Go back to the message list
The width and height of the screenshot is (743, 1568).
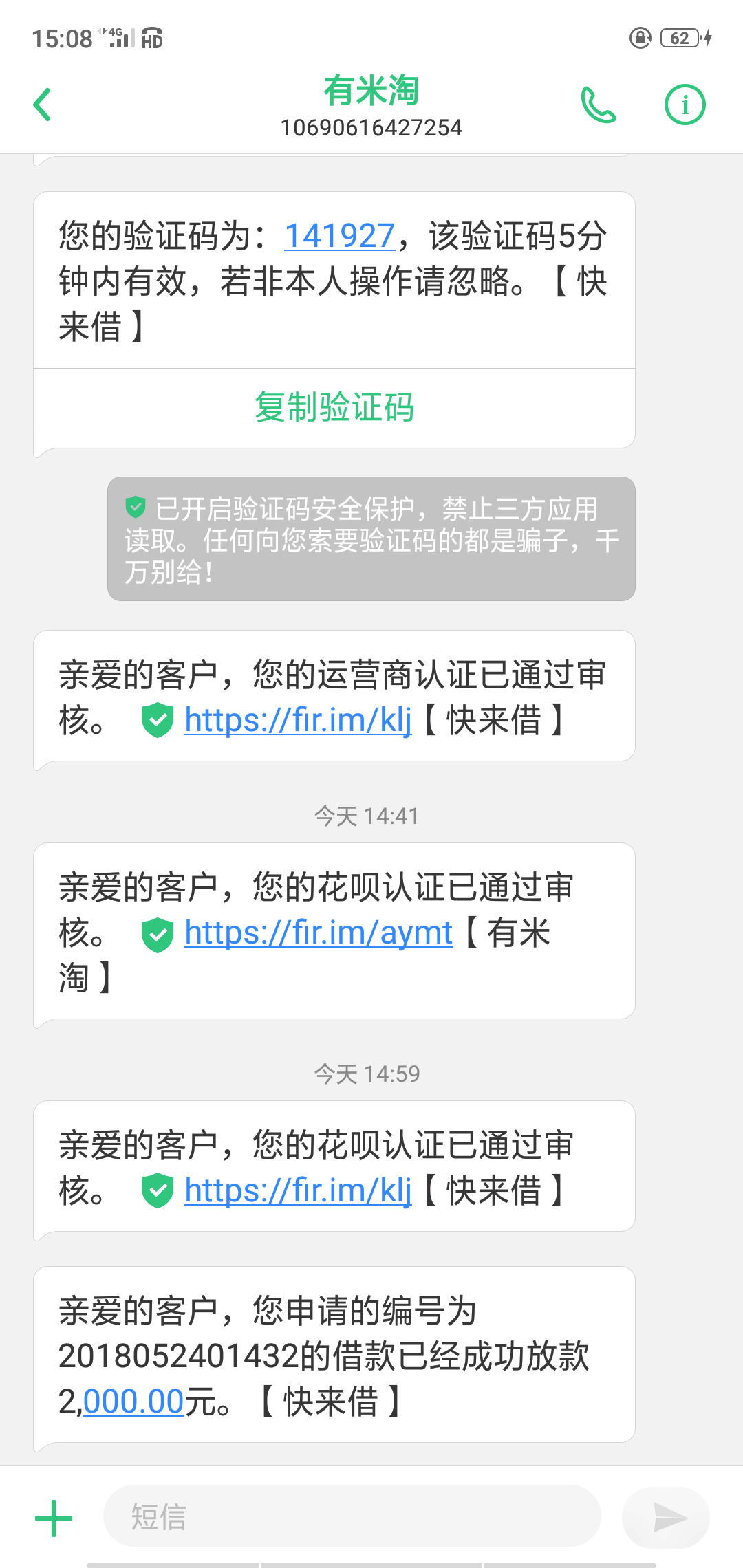43,105
